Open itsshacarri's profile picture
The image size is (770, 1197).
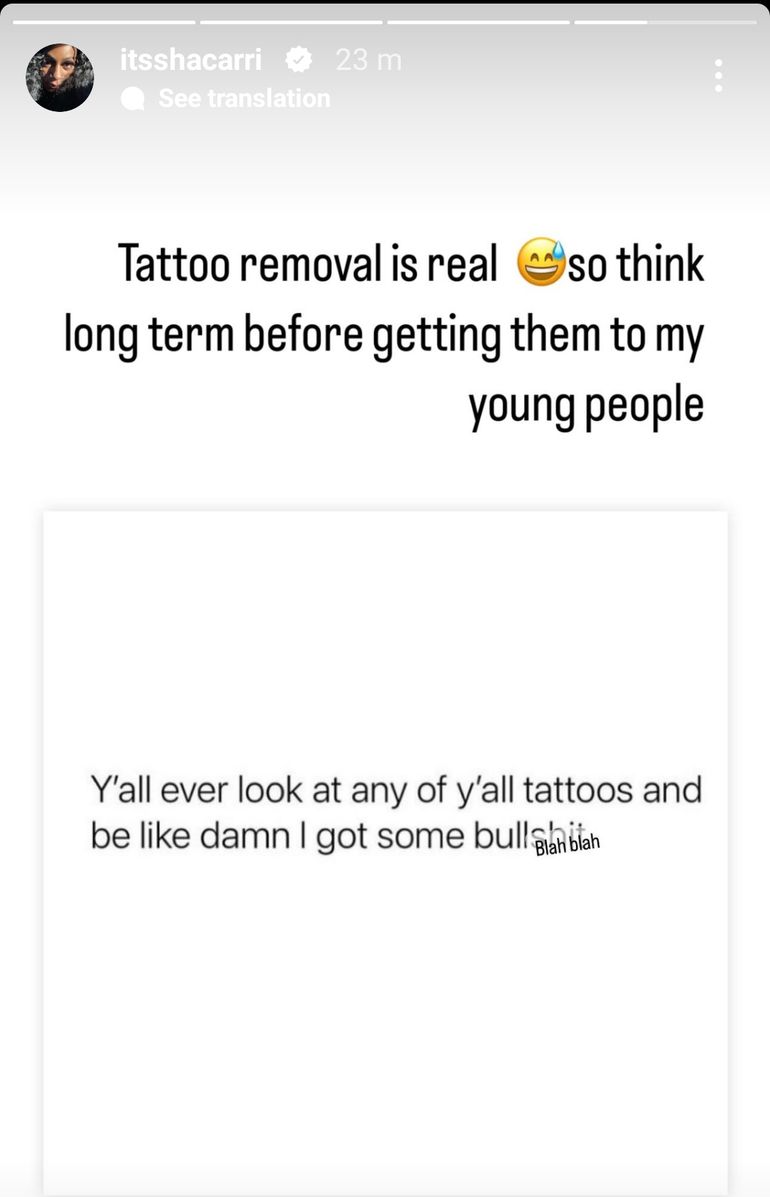pos(60,77)
